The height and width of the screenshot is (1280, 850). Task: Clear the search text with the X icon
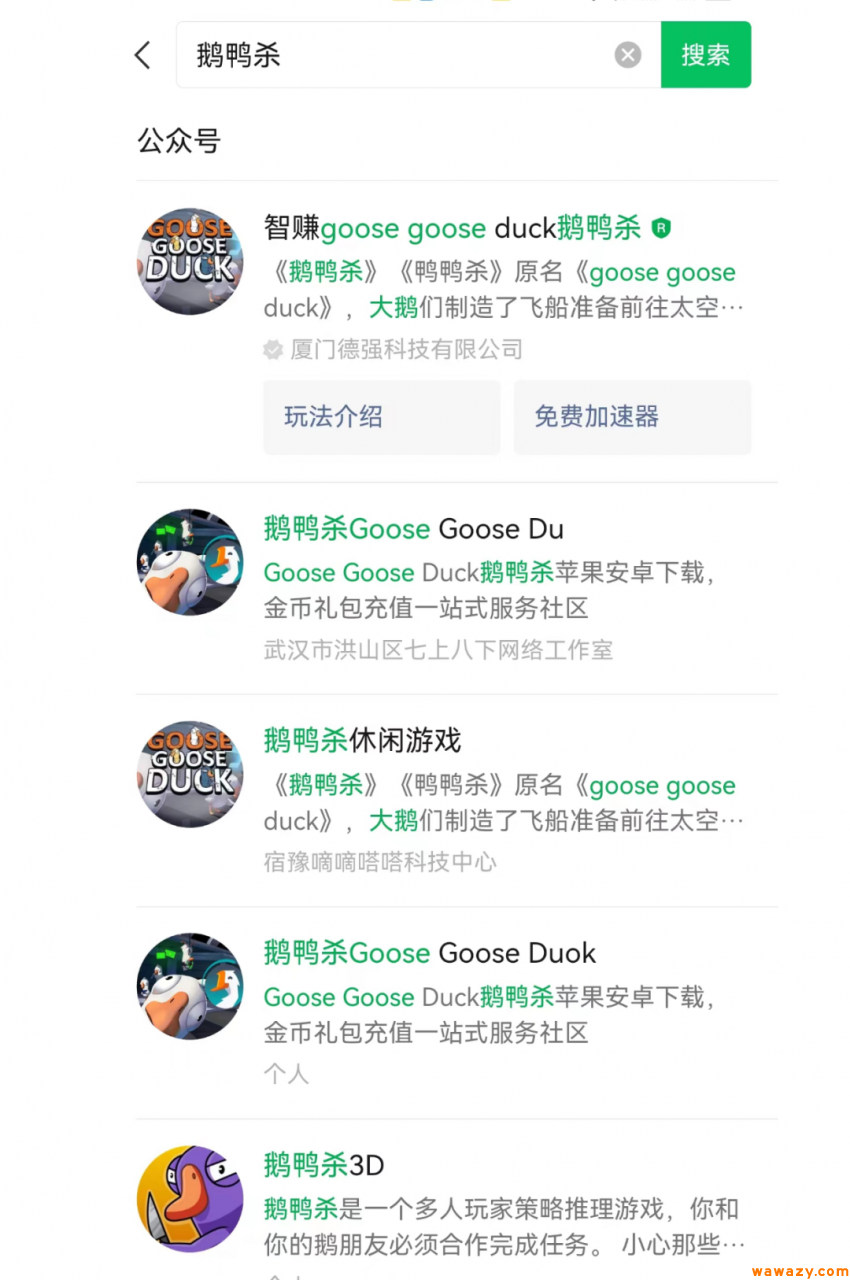[x=627, y=55]
